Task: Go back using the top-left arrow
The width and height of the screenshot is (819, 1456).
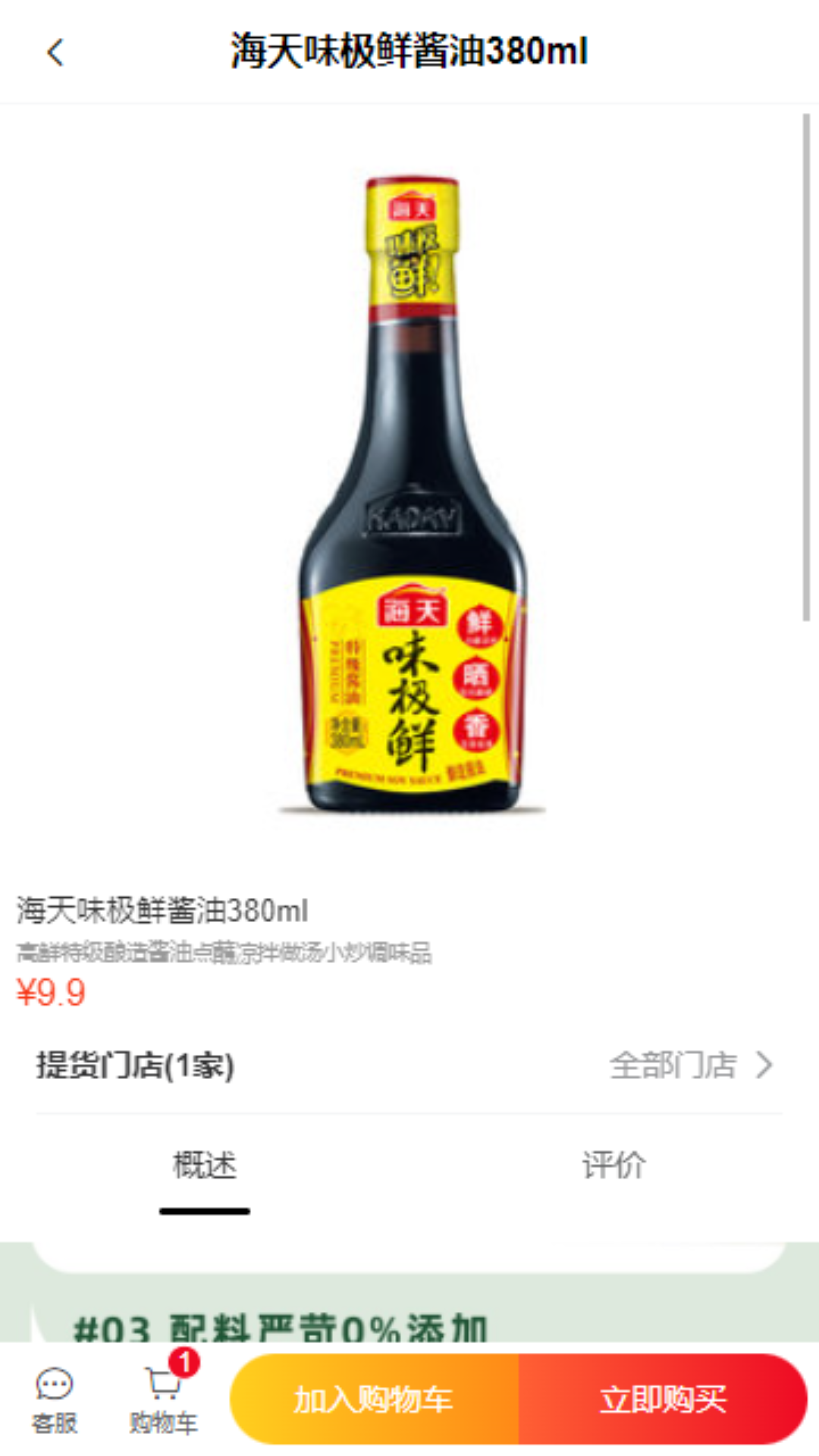Action: click(x=55, y=52)
